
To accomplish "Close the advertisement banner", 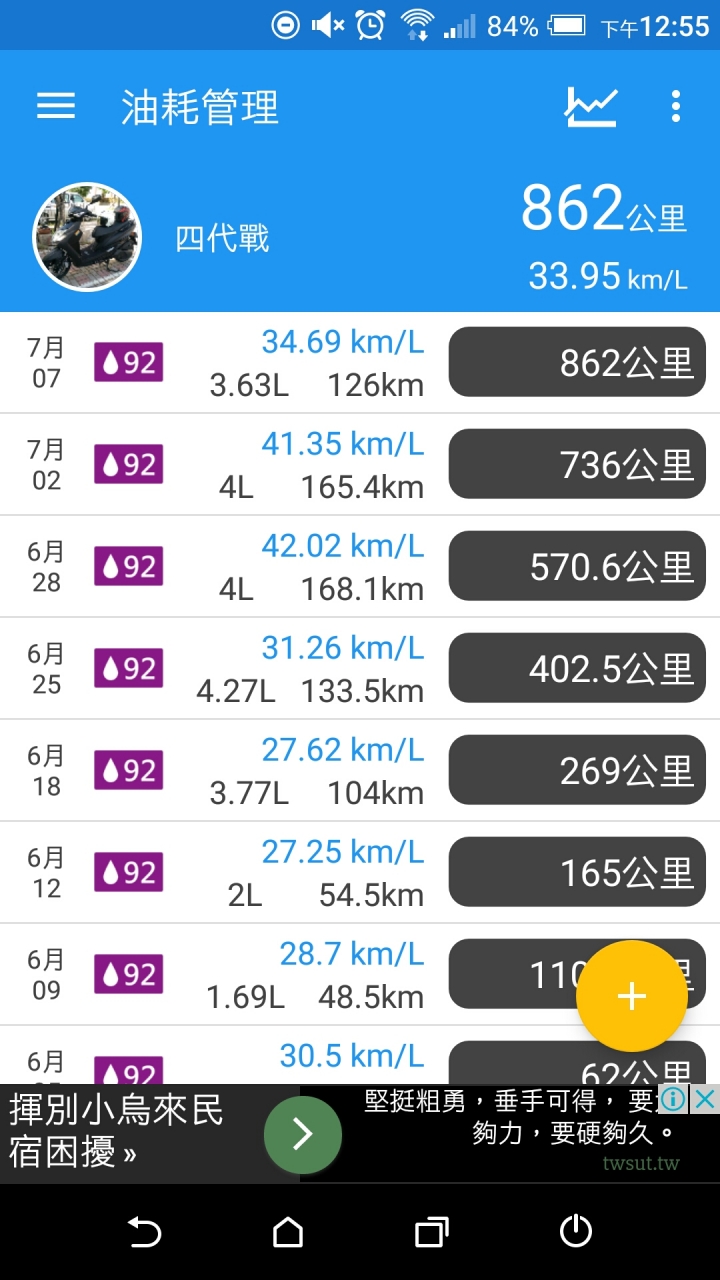I will pos(705,1100).
